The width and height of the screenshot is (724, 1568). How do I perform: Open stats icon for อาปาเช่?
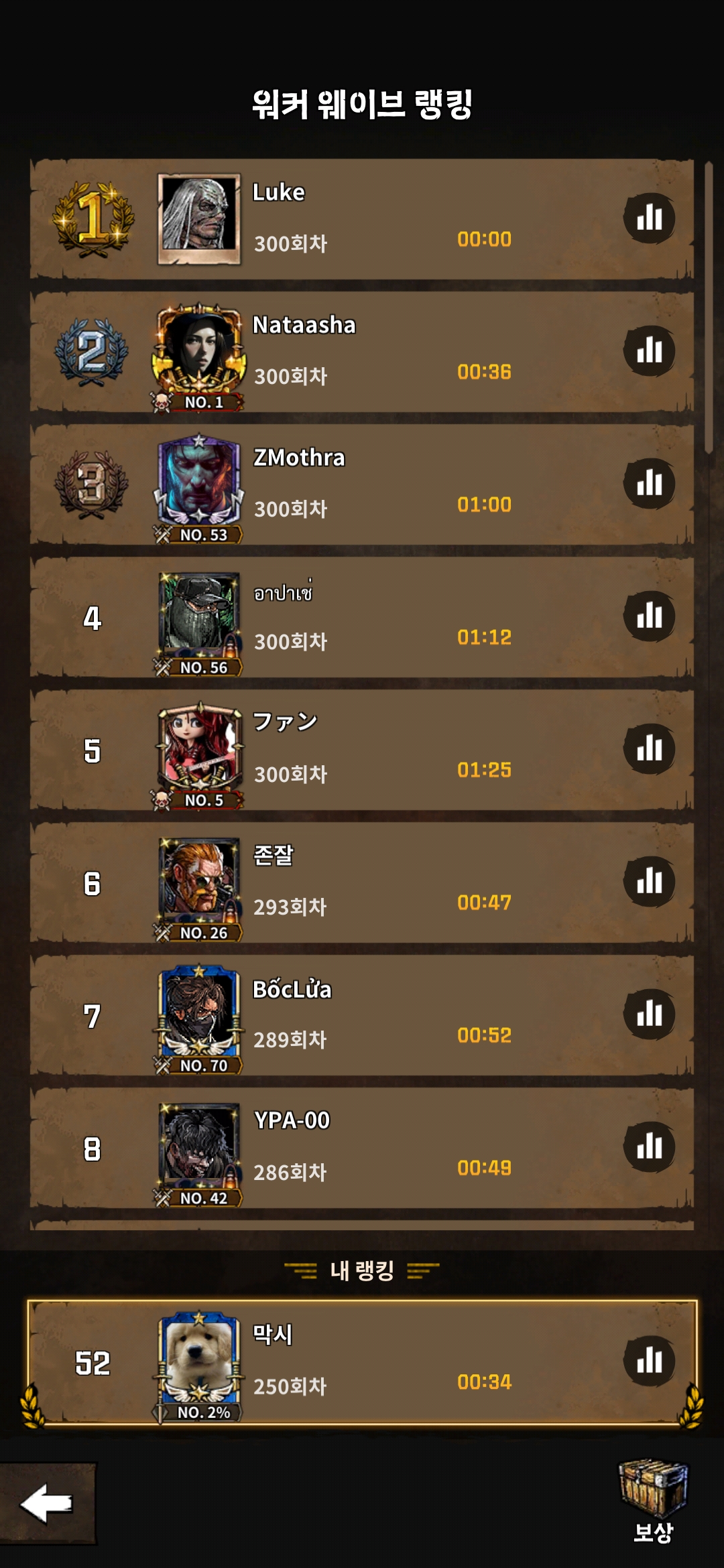point(649,616)
